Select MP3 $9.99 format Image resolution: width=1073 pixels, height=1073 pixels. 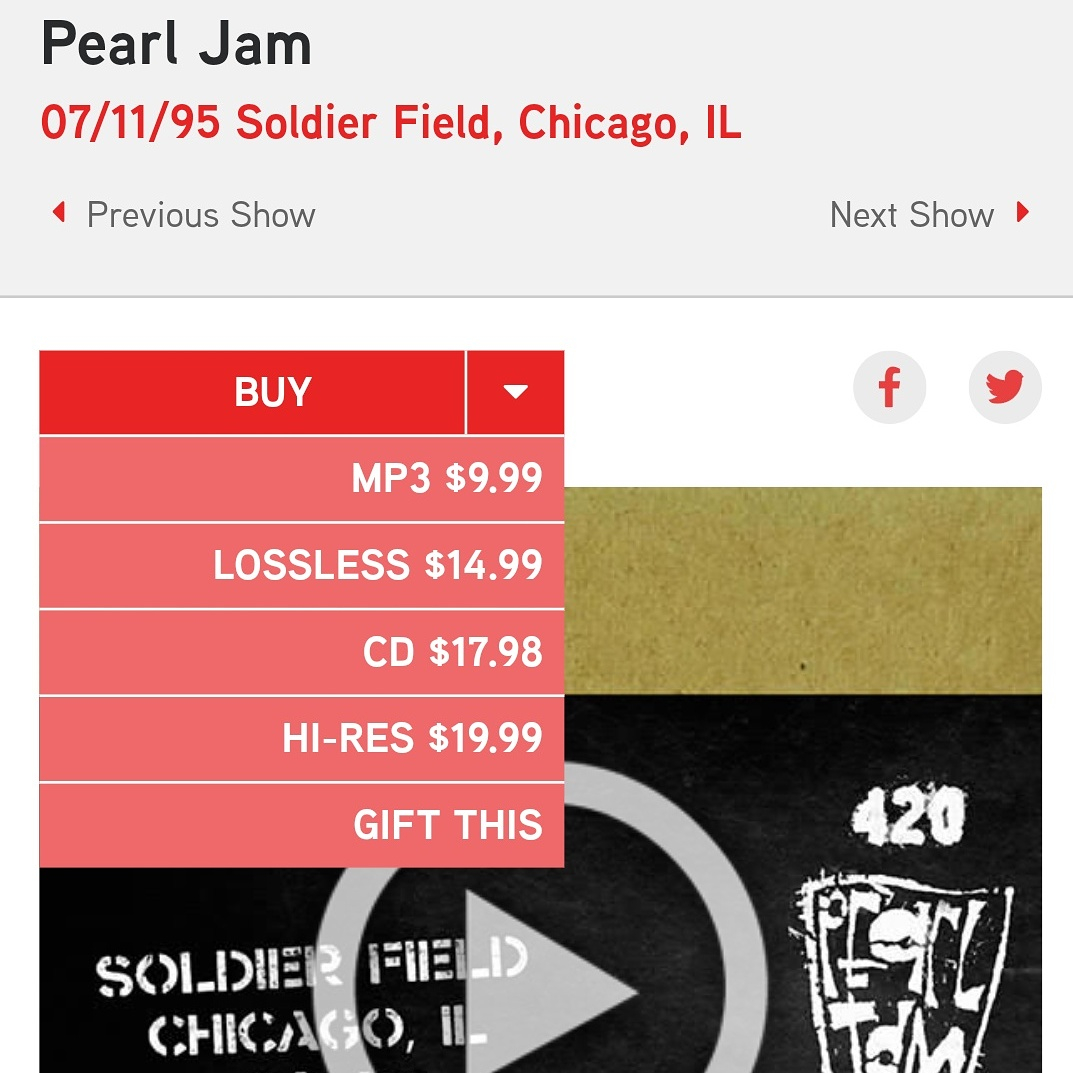(301, 479)
